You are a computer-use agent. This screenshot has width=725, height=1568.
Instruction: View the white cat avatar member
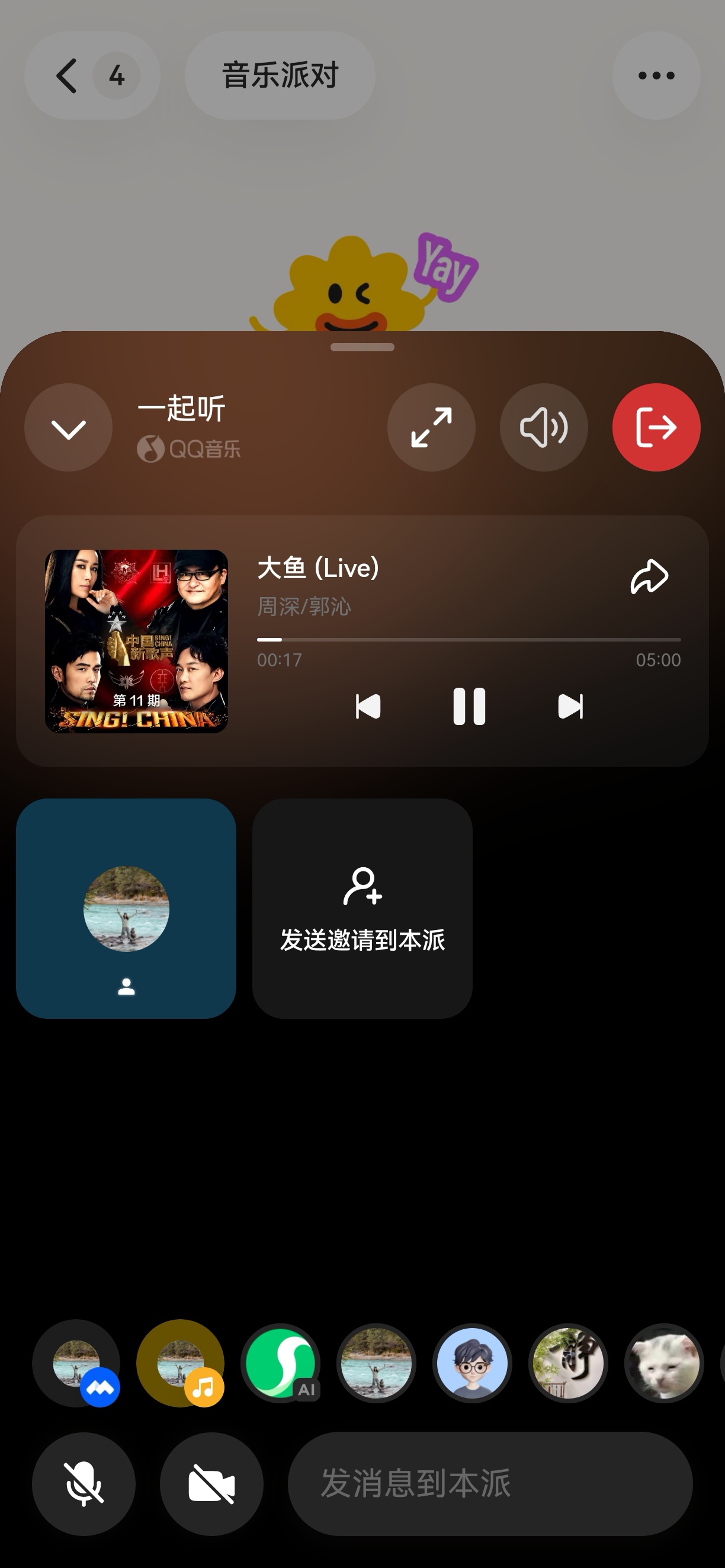(x=664, y=1364)
